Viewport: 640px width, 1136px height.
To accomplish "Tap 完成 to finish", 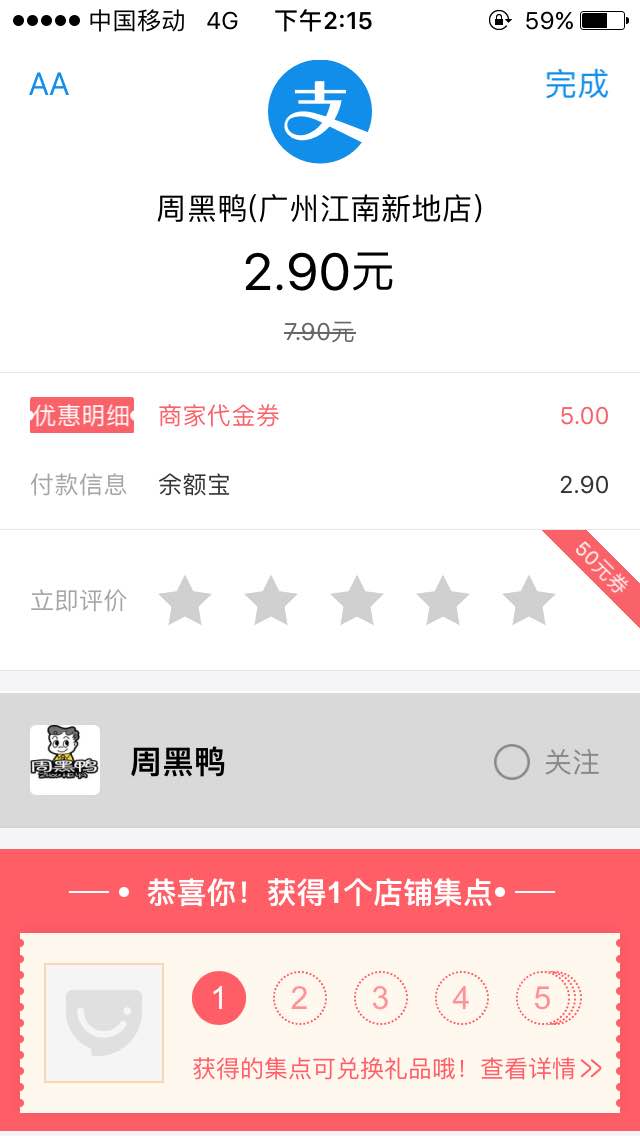I will (x=576, y=85).
